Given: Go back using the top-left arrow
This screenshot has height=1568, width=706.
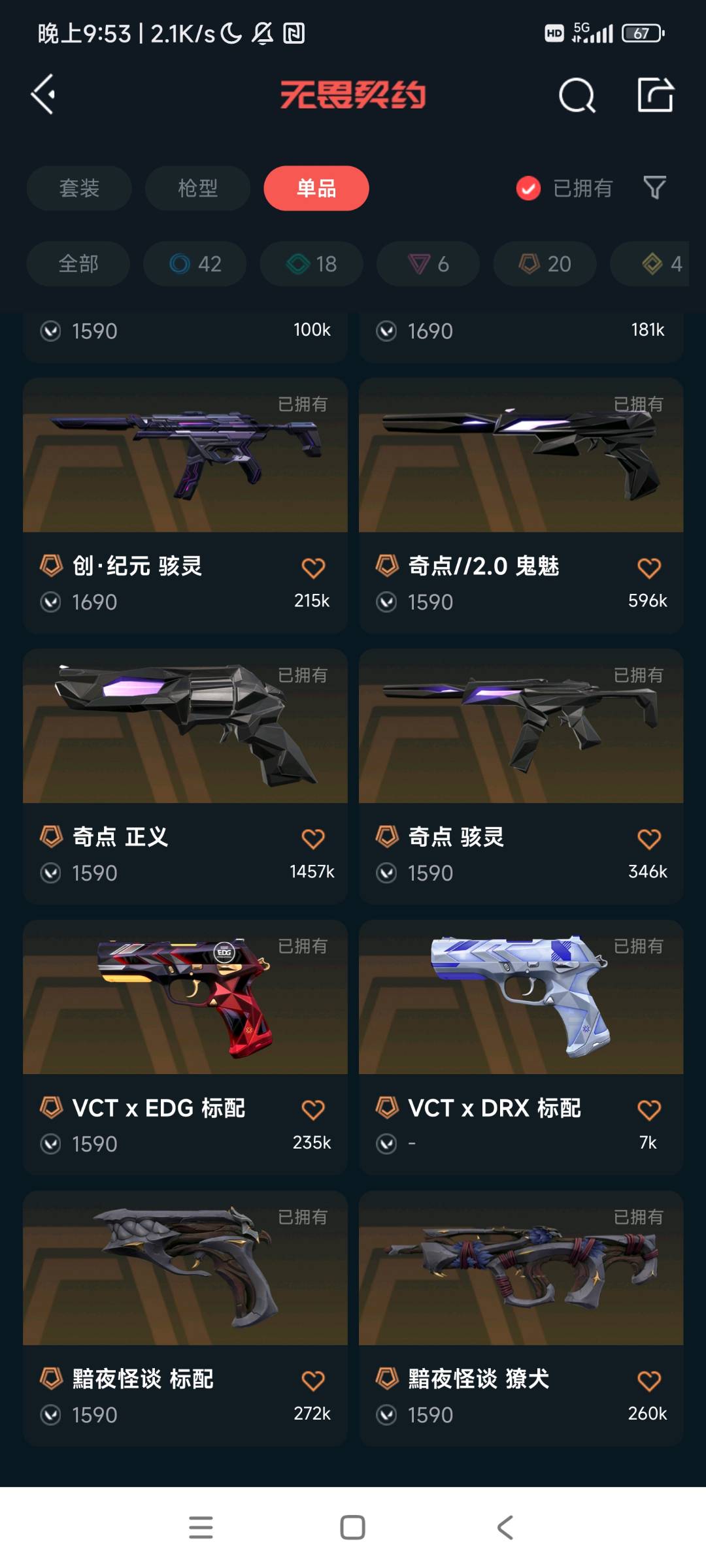Looking at the screenshot, I should [x=43, y=95].
